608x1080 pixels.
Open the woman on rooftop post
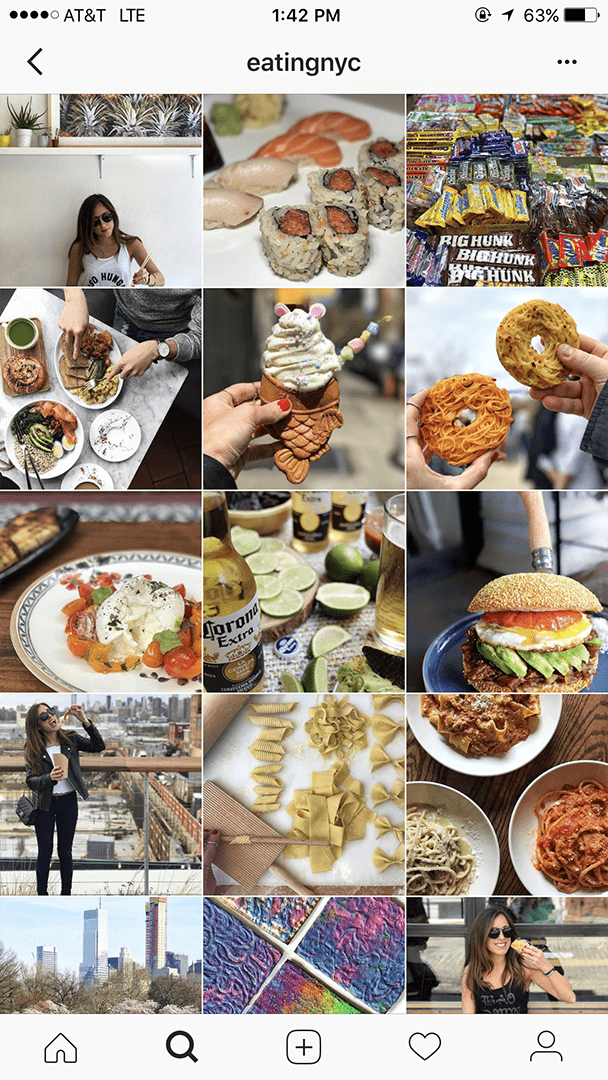100,794
